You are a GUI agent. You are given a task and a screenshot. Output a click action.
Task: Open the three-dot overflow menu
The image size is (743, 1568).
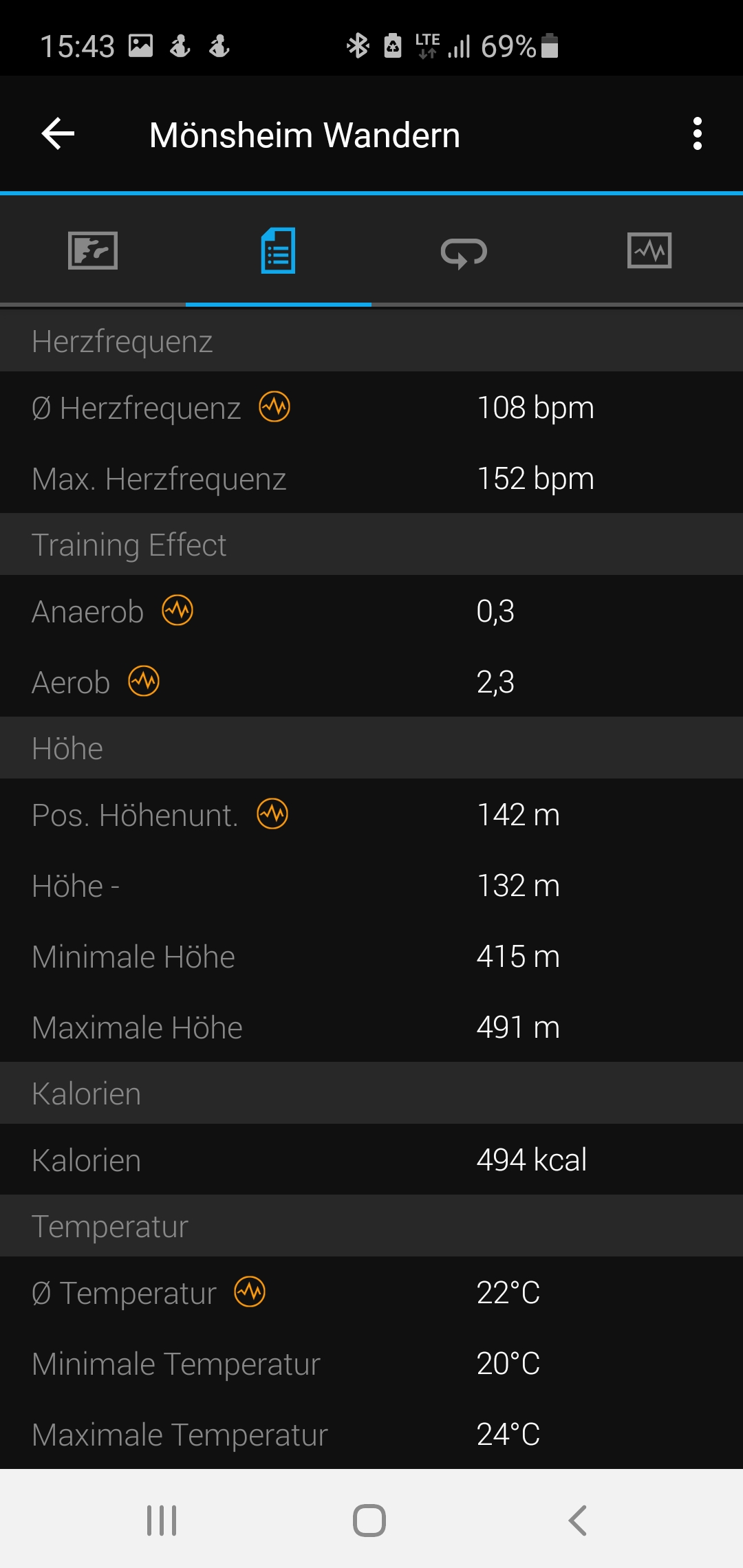(x=698, y=133)
